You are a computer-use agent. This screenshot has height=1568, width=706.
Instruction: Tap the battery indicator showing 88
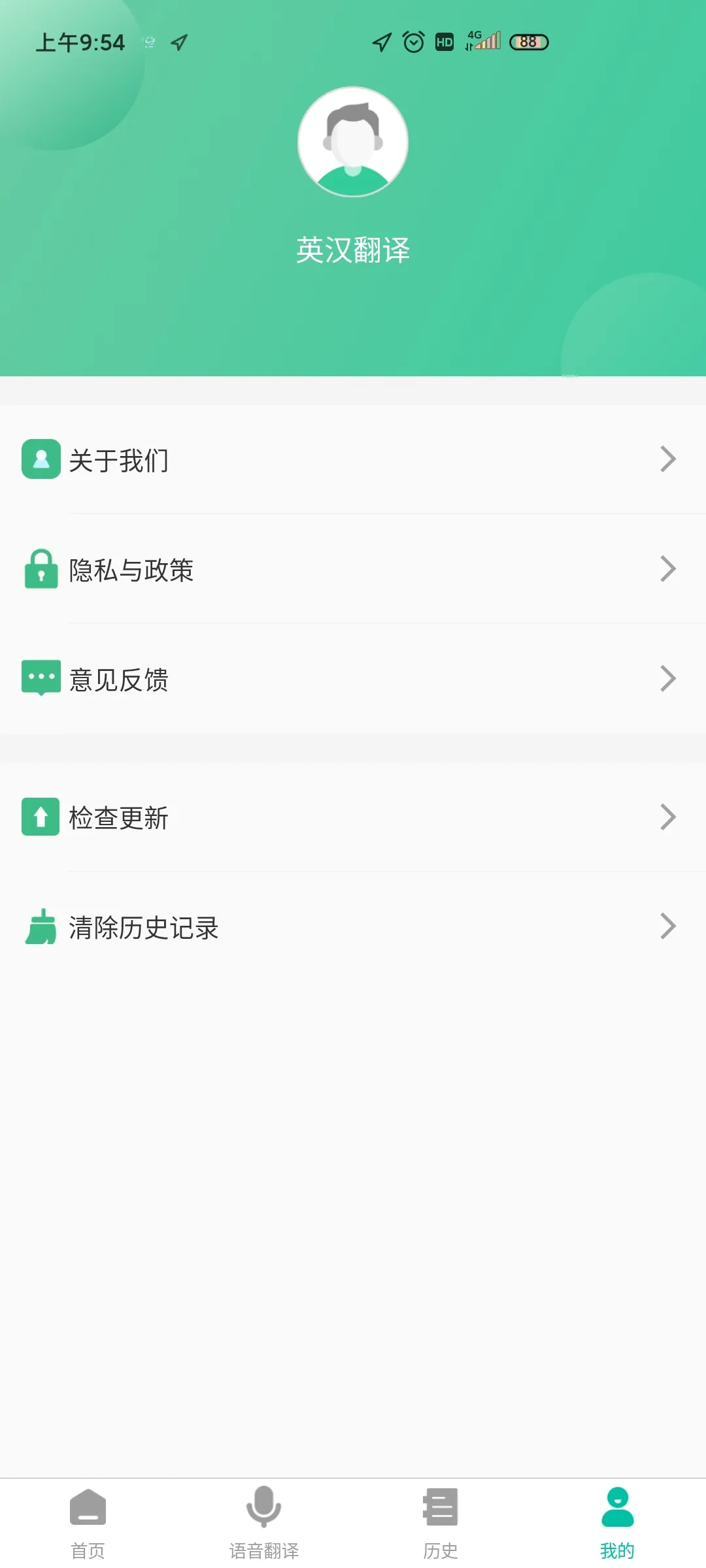528,42
